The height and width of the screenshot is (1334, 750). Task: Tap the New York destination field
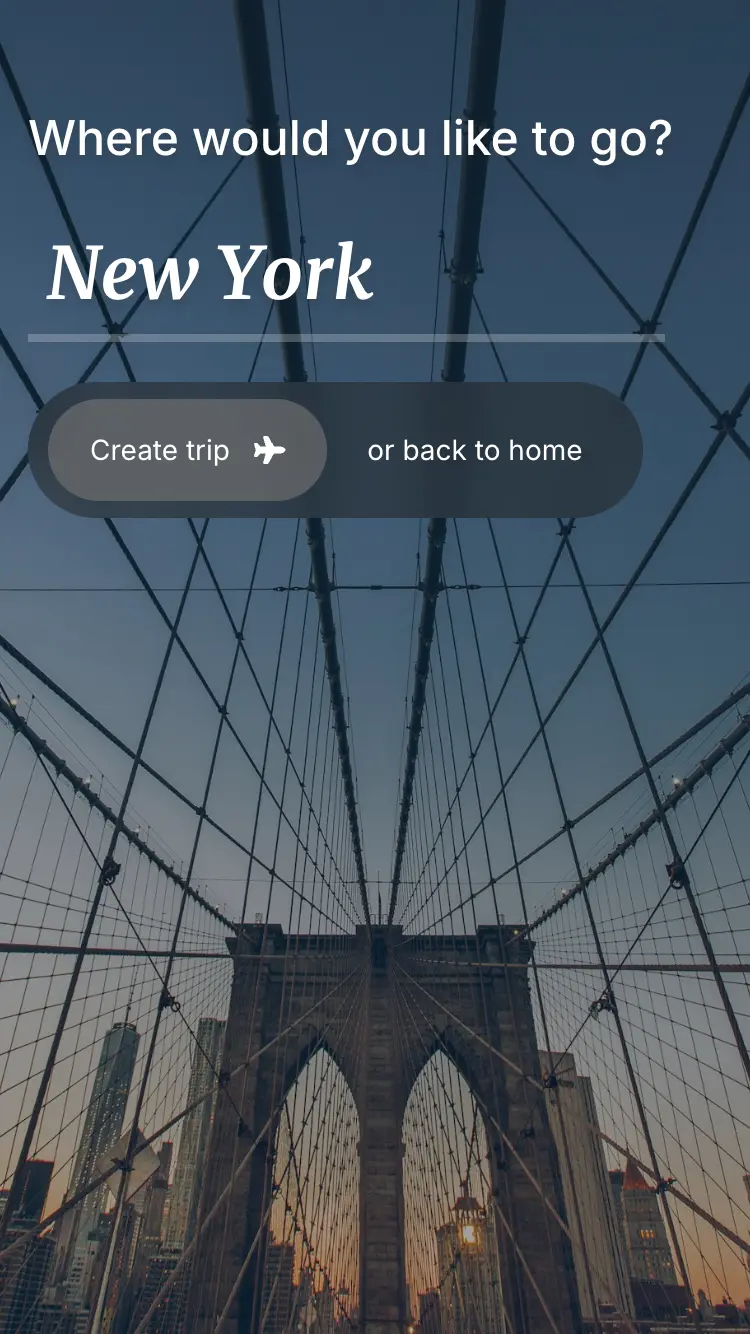pos(345,274)
